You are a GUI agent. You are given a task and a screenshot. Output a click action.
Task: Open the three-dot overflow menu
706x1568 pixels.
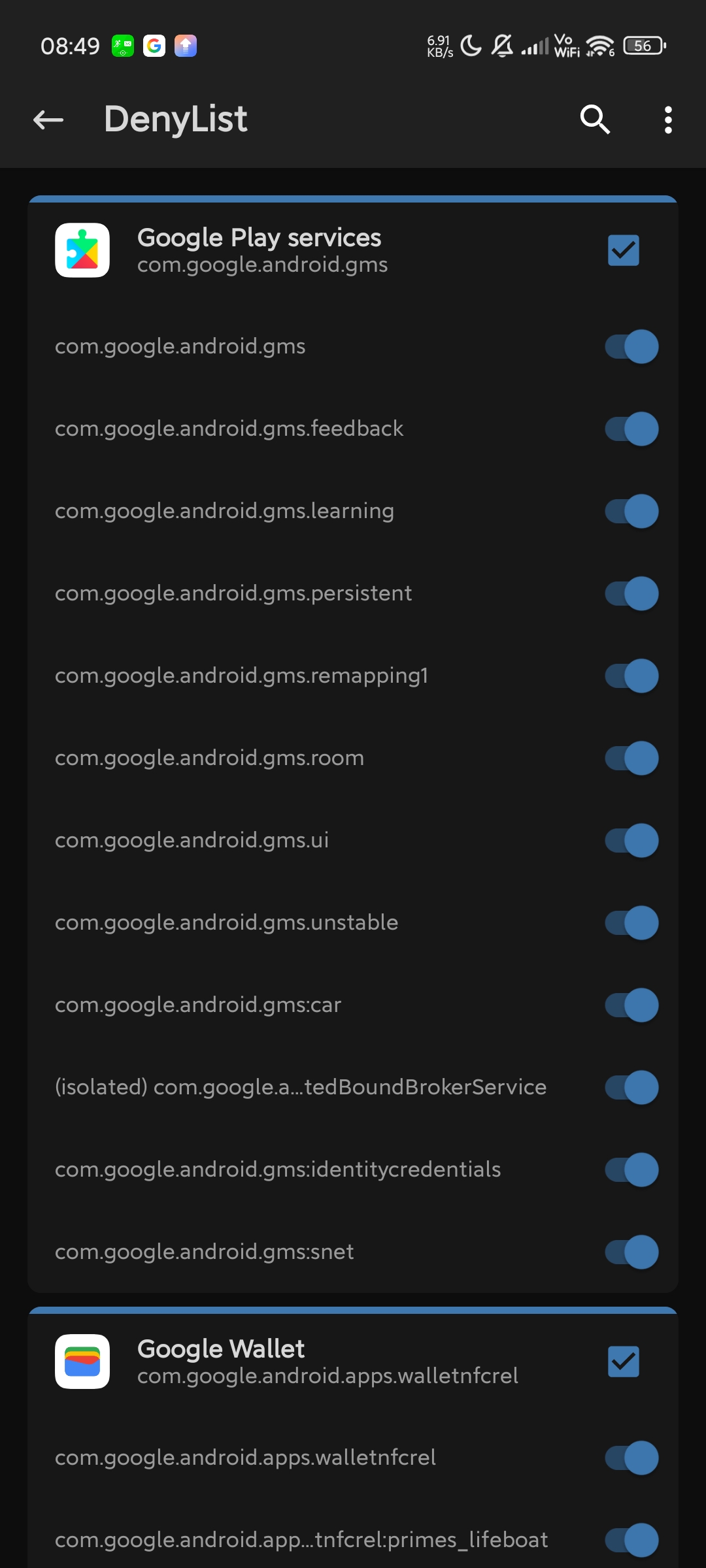[667, 120]
